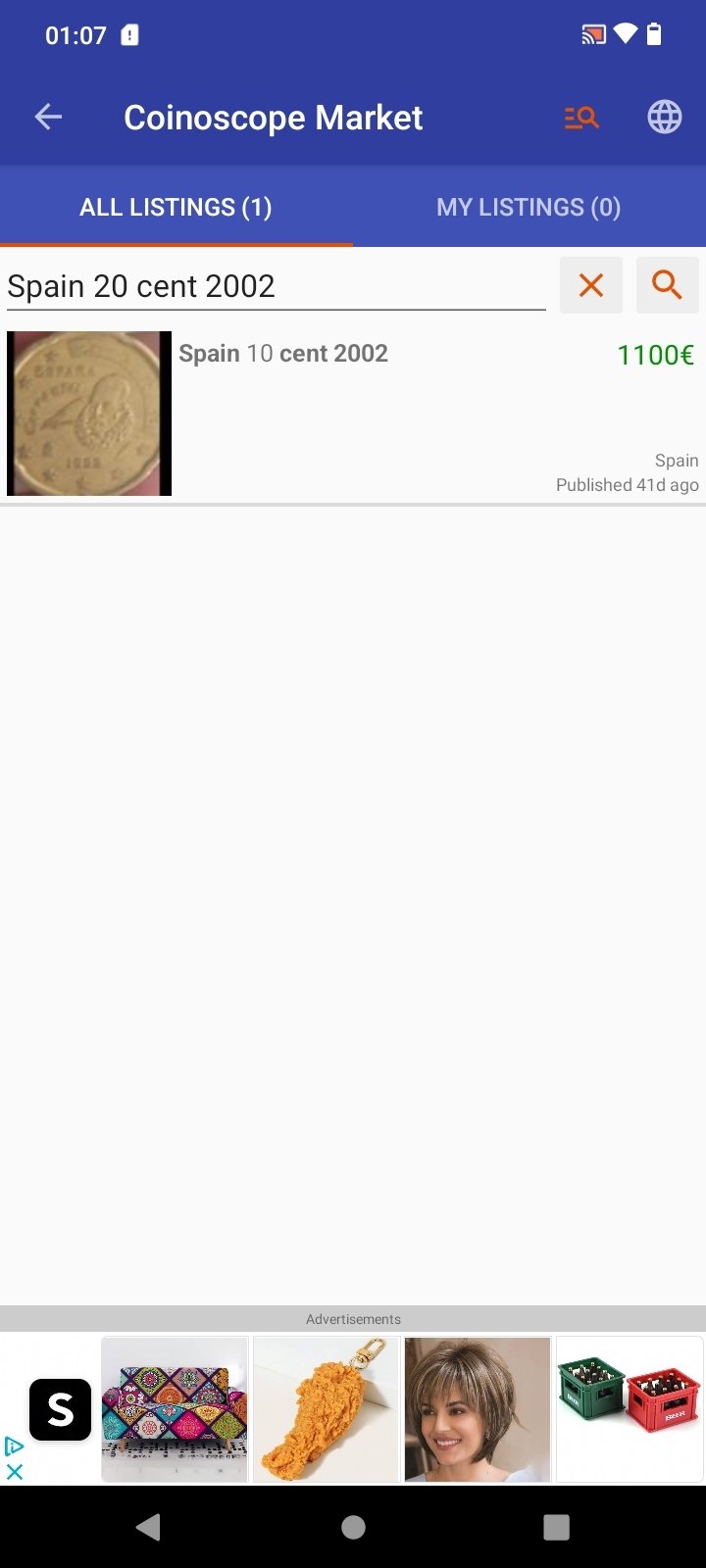Viewport: 706px width, 1568px height.
Task: Open the advanced search filter icon
Action: click(581, 118)
